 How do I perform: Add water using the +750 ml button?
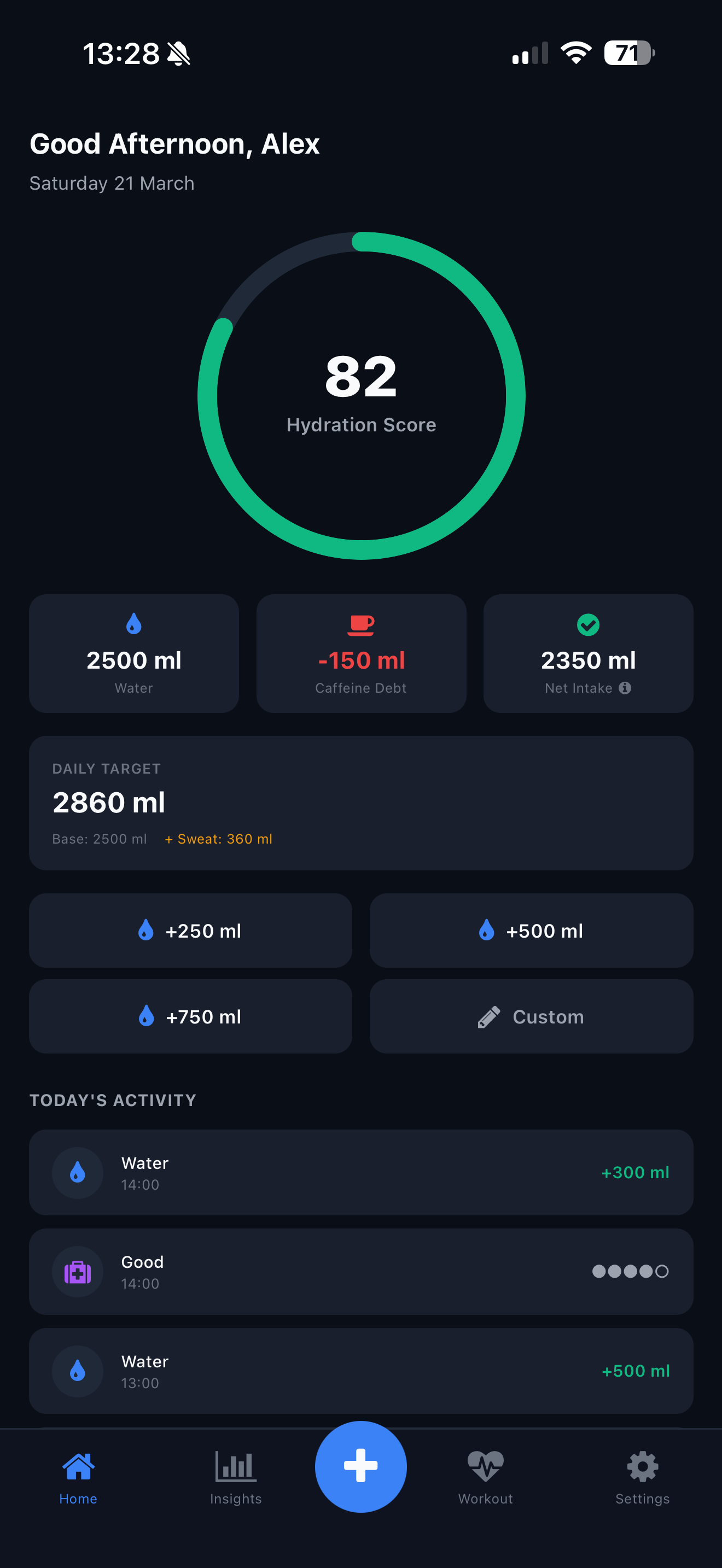(x=190, y=1016)
